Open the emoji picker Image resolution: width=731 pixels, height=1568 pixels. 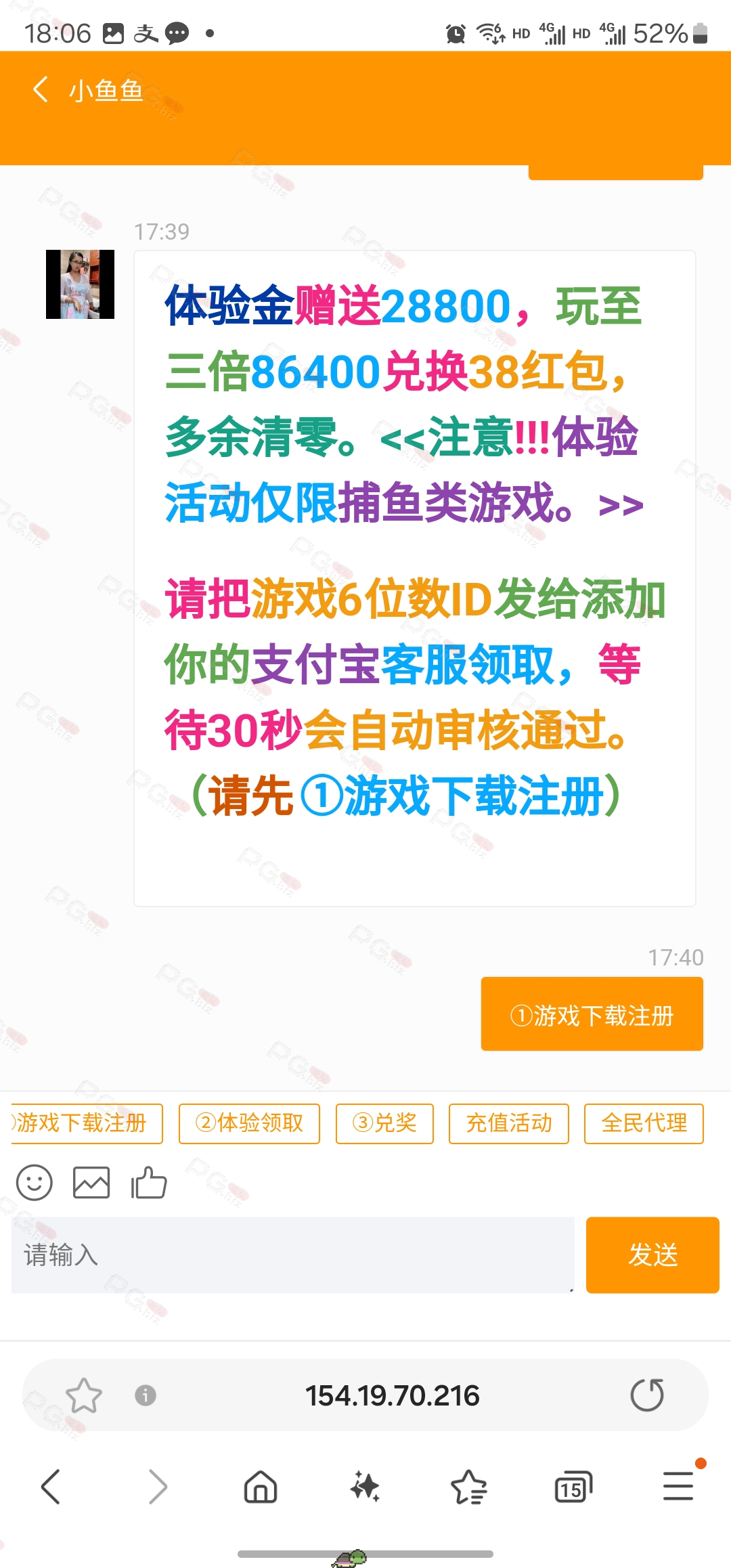point(34,1183)
